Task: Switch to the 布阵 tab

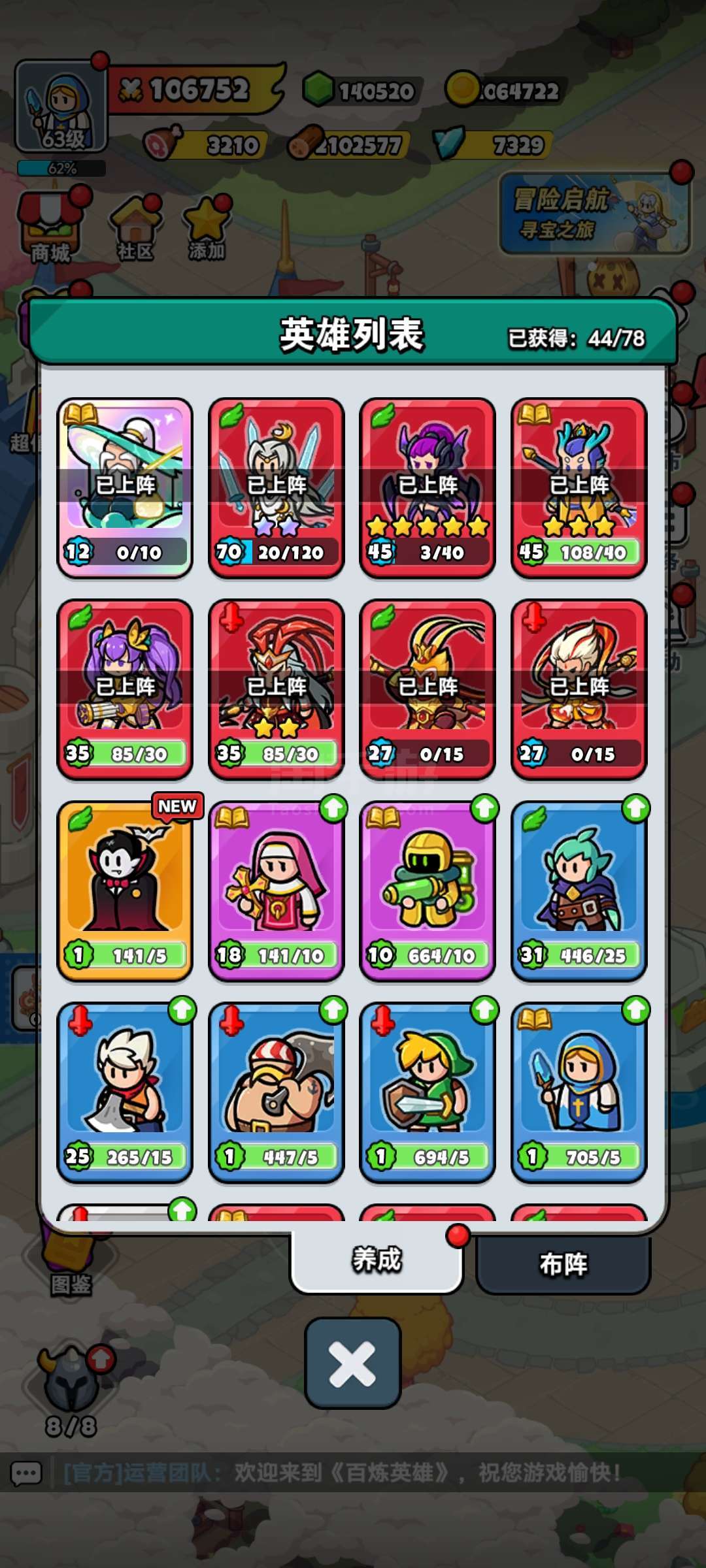Action: [x=563, y=1264]
